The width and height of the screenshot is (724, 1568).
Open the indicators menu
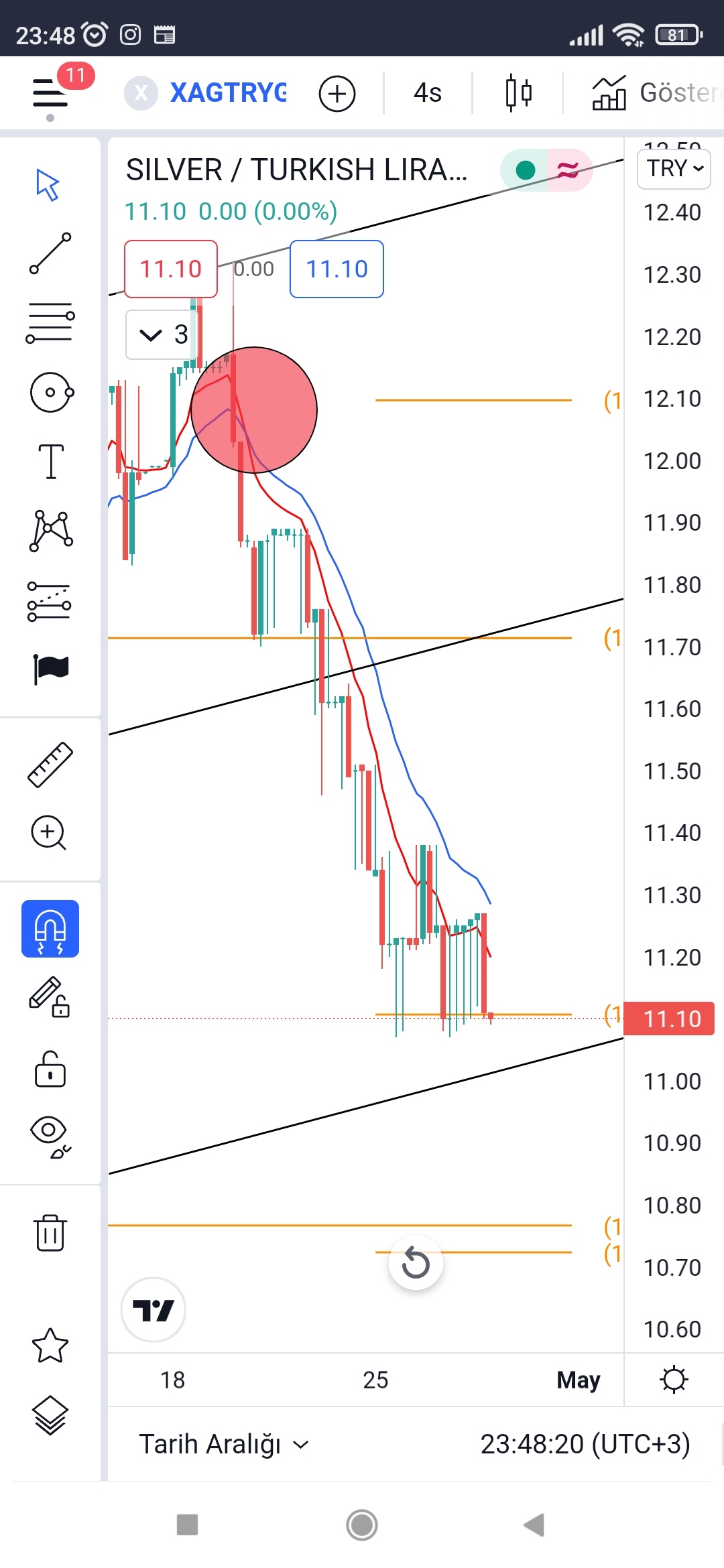[609, 92]
